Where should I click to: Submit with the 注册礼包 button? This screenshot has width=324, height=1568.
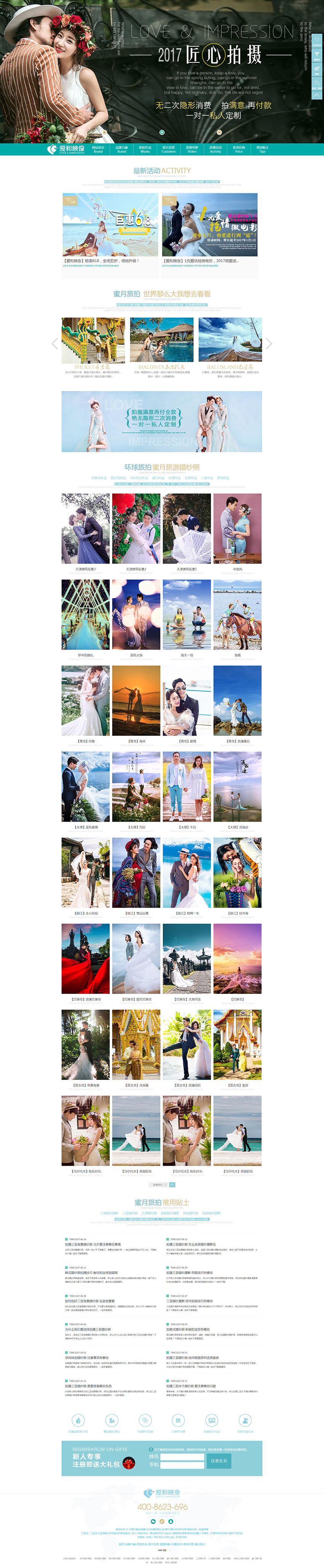pyautogui.click(x=219, y=1460)
